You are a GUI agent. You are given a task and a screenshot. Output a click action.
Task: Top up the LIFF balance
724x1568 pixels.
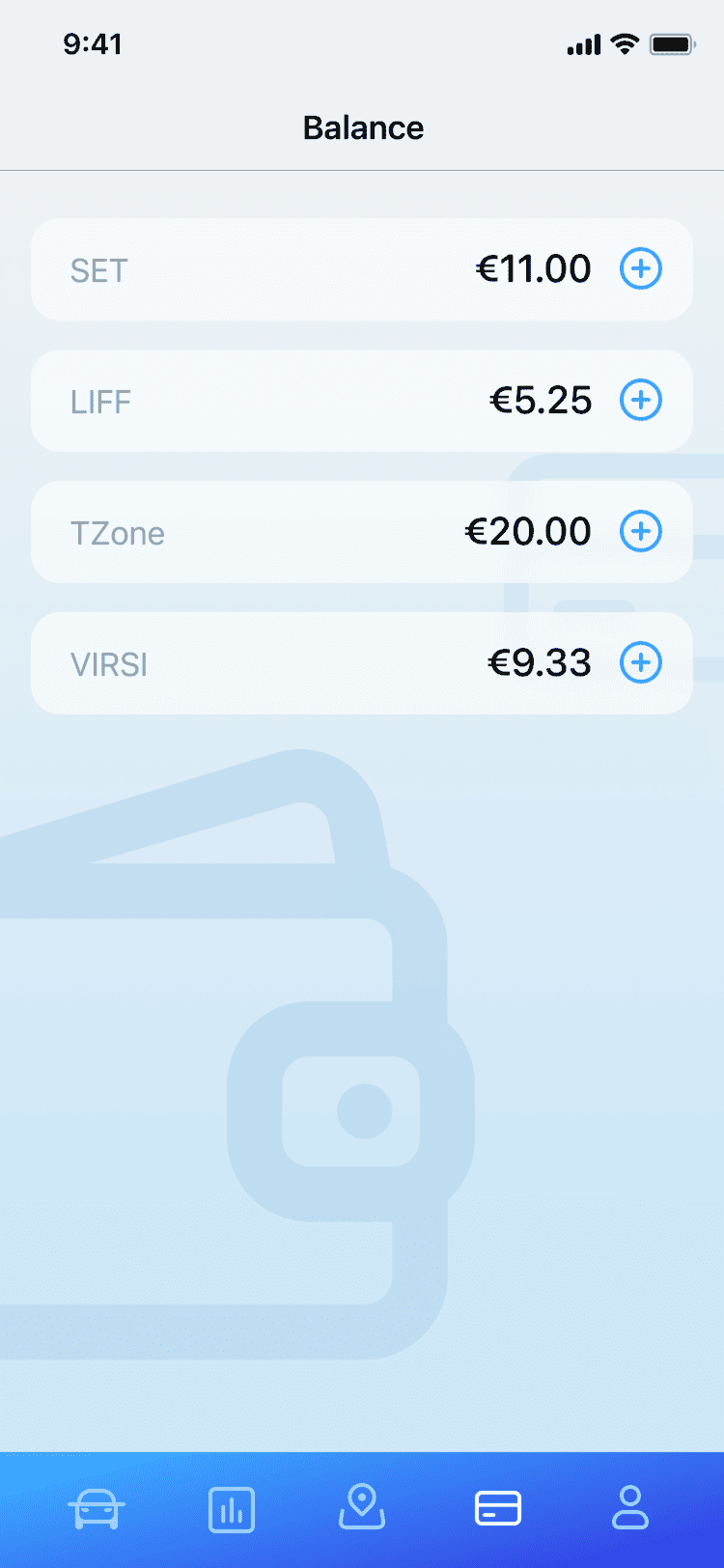pos(640,400)
